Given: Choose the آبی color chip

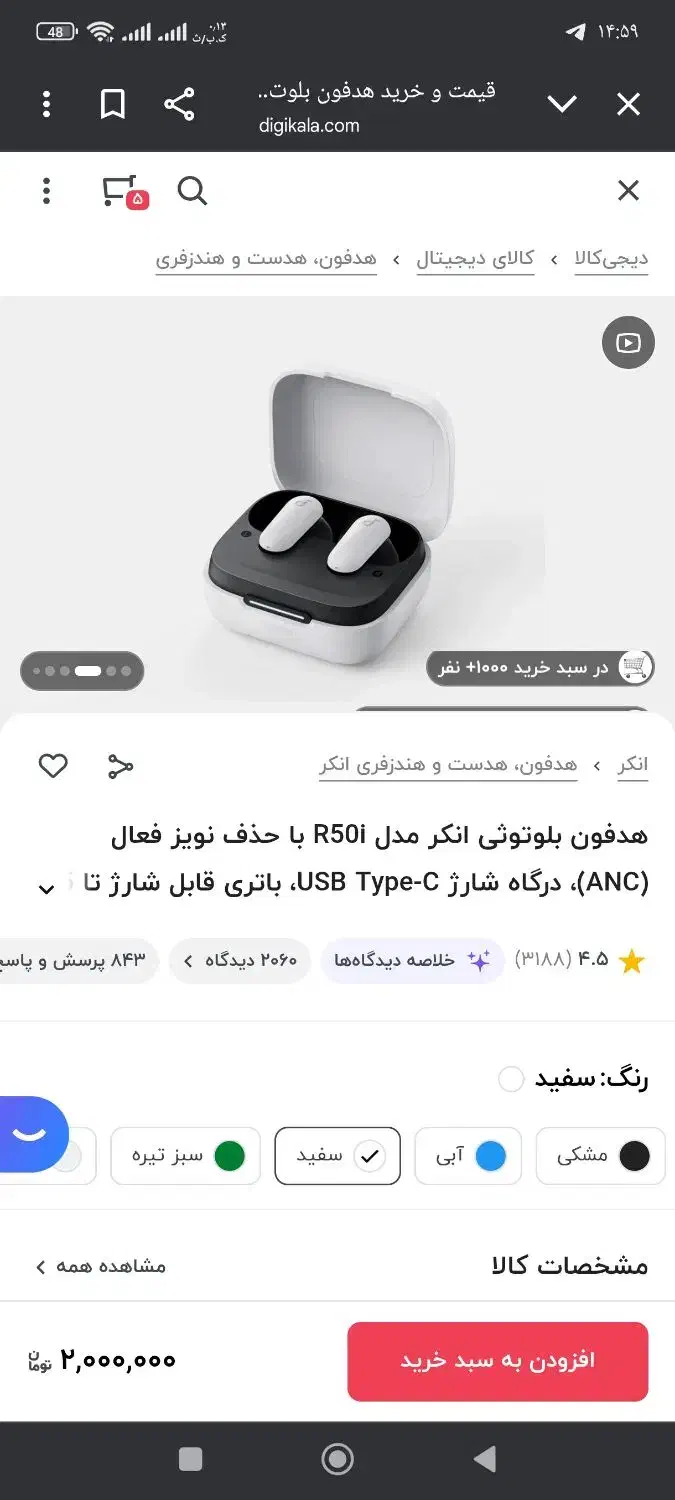Looking at the screenshot, I should pos(468,1156).
